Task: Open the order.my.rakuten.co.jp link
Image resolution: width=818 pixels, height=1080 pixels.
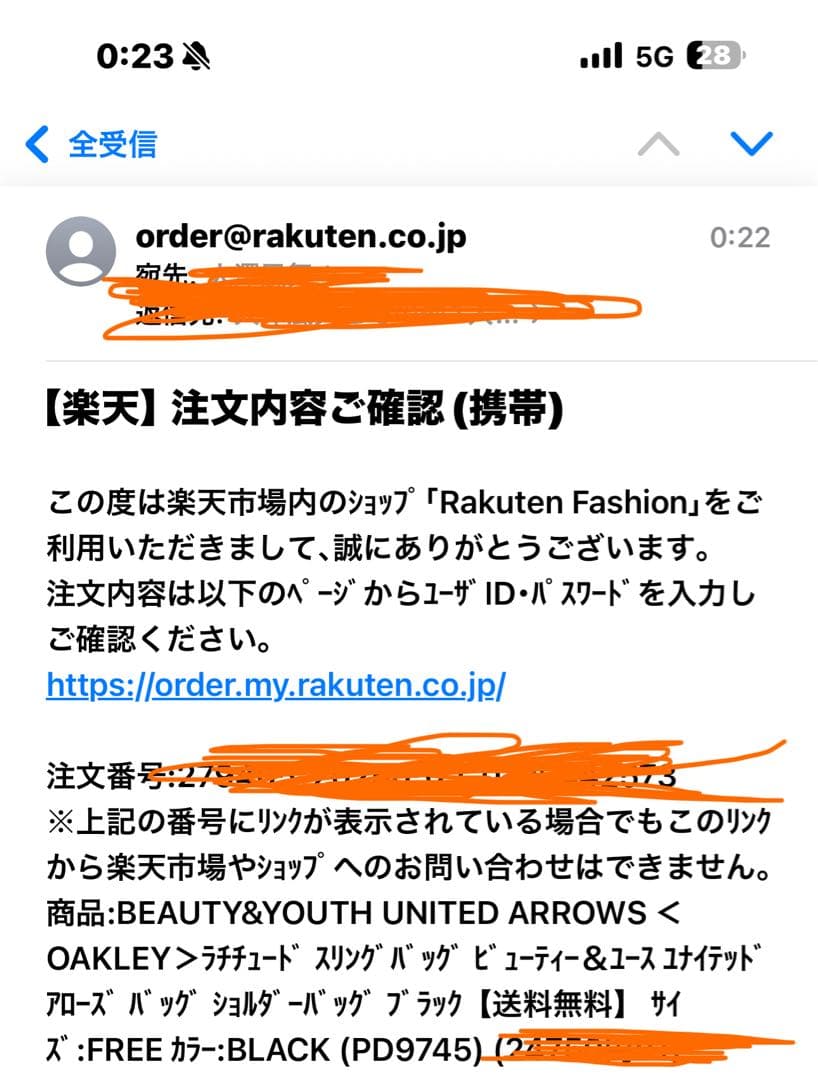Action: pyautogui.click(x=276, y=685)
